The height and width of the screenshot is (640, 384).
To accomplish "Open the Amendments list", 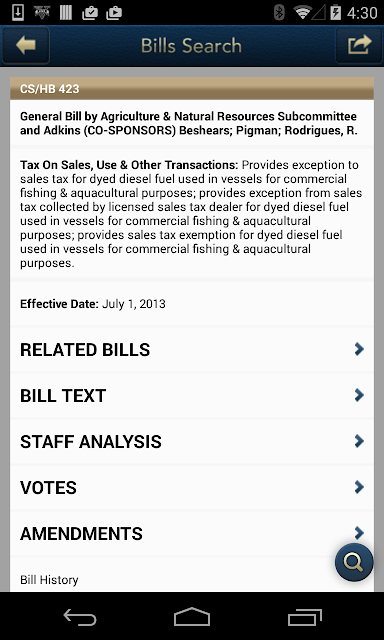I will click(192, 533).
